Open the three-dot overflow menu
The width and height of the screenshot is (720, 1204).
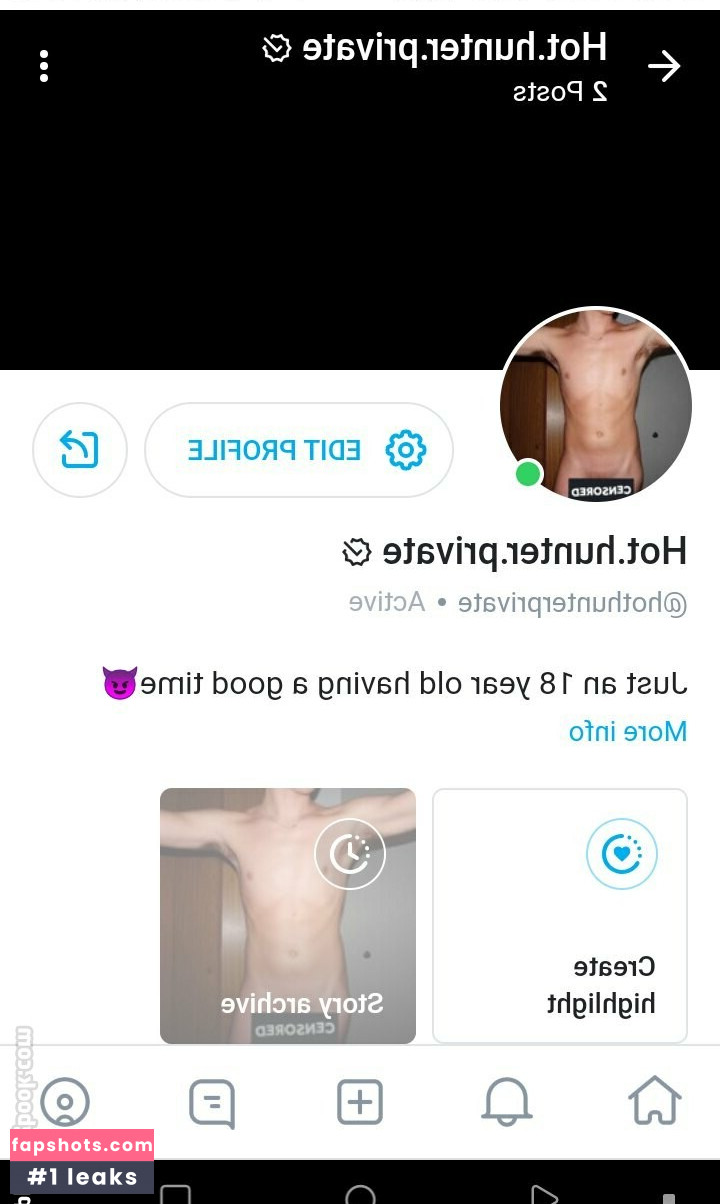click(44, 66)
